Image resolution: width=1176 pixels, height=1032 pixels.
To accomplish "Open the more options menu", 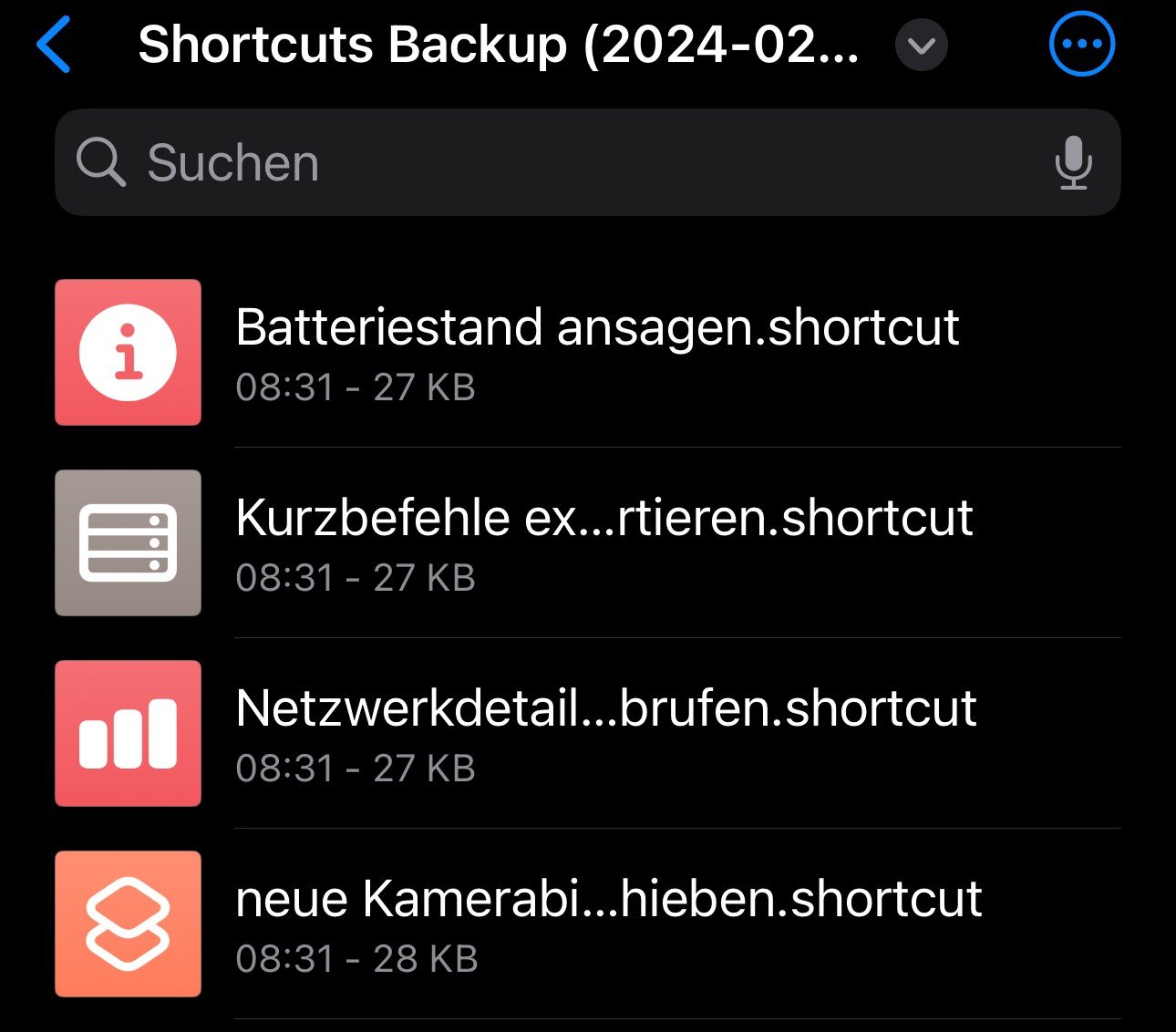I will pos(1081,44).
